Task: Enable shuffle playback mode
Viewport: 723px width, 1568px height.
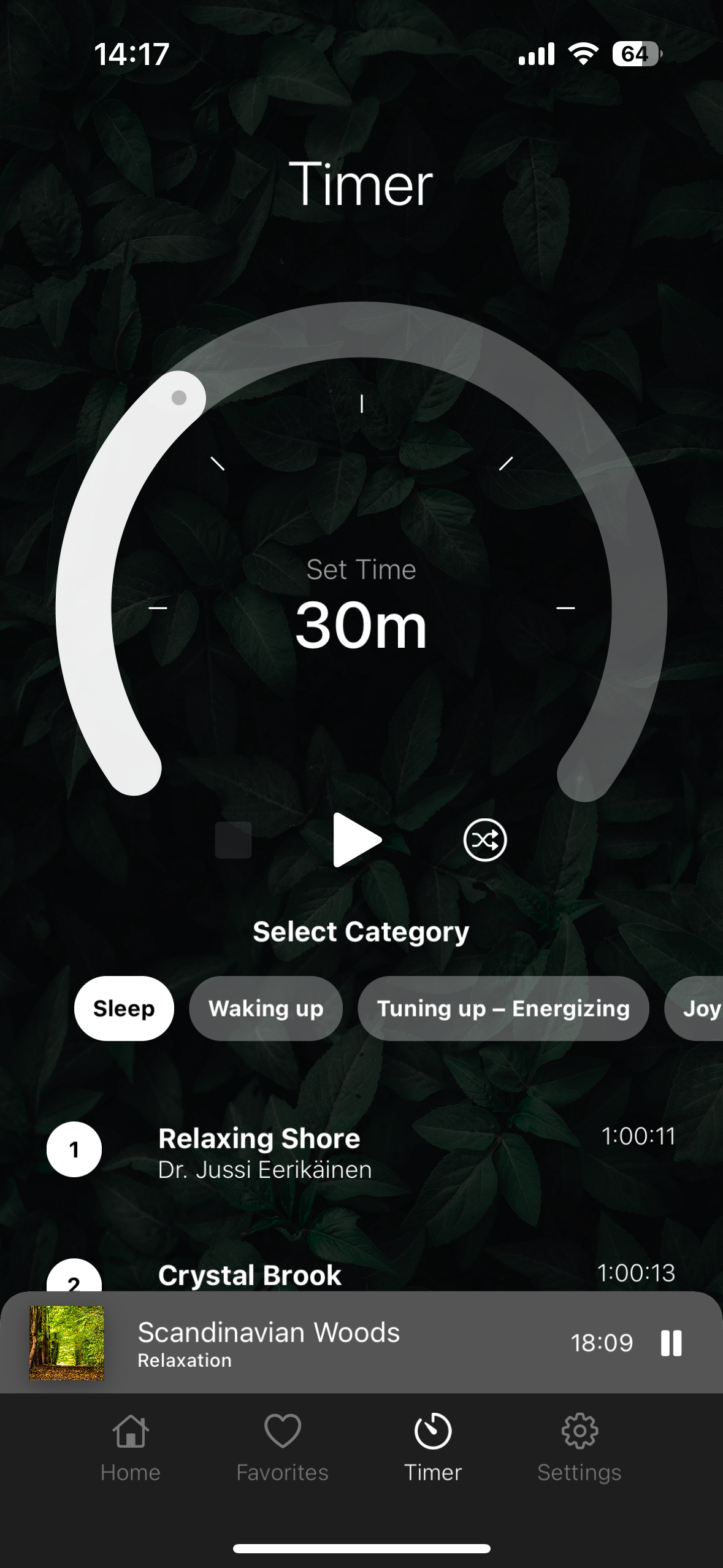Action: point(484,840)
